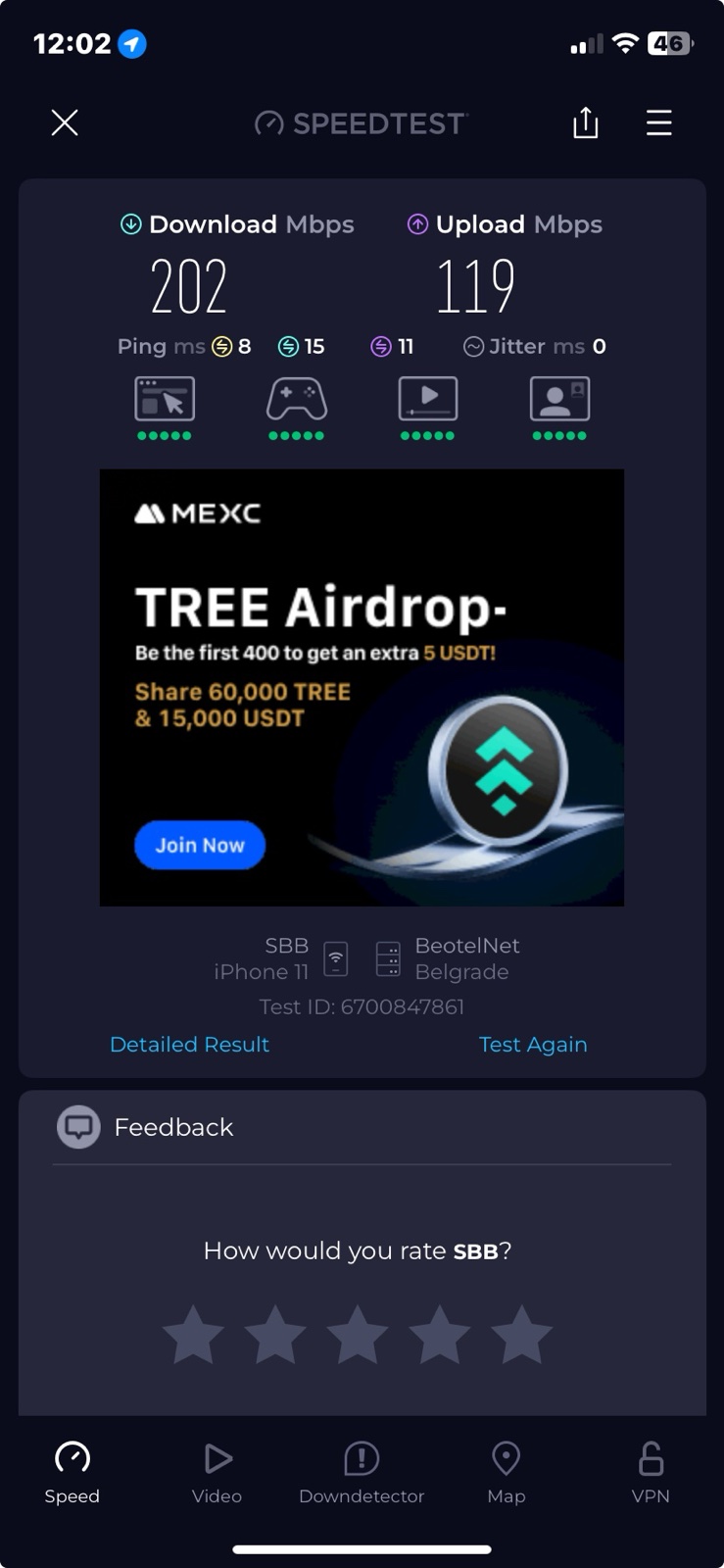Open the Downdetector tab
The image size is (724, 1568).
click(362, 1472)
